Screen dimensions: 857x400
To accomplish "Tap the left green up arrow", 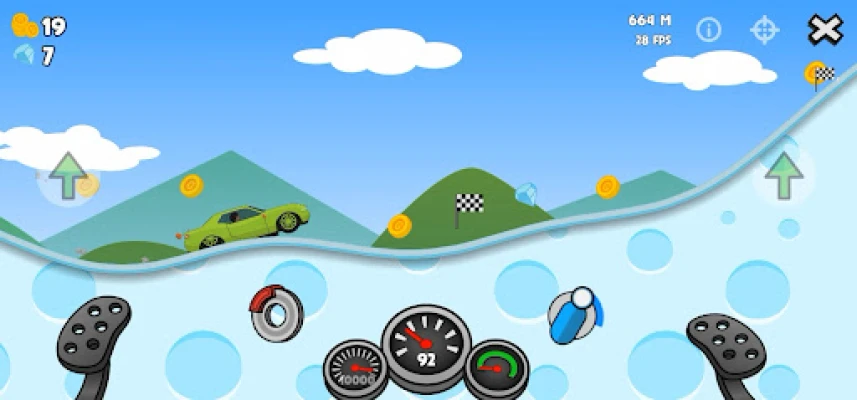I will 68,175.
